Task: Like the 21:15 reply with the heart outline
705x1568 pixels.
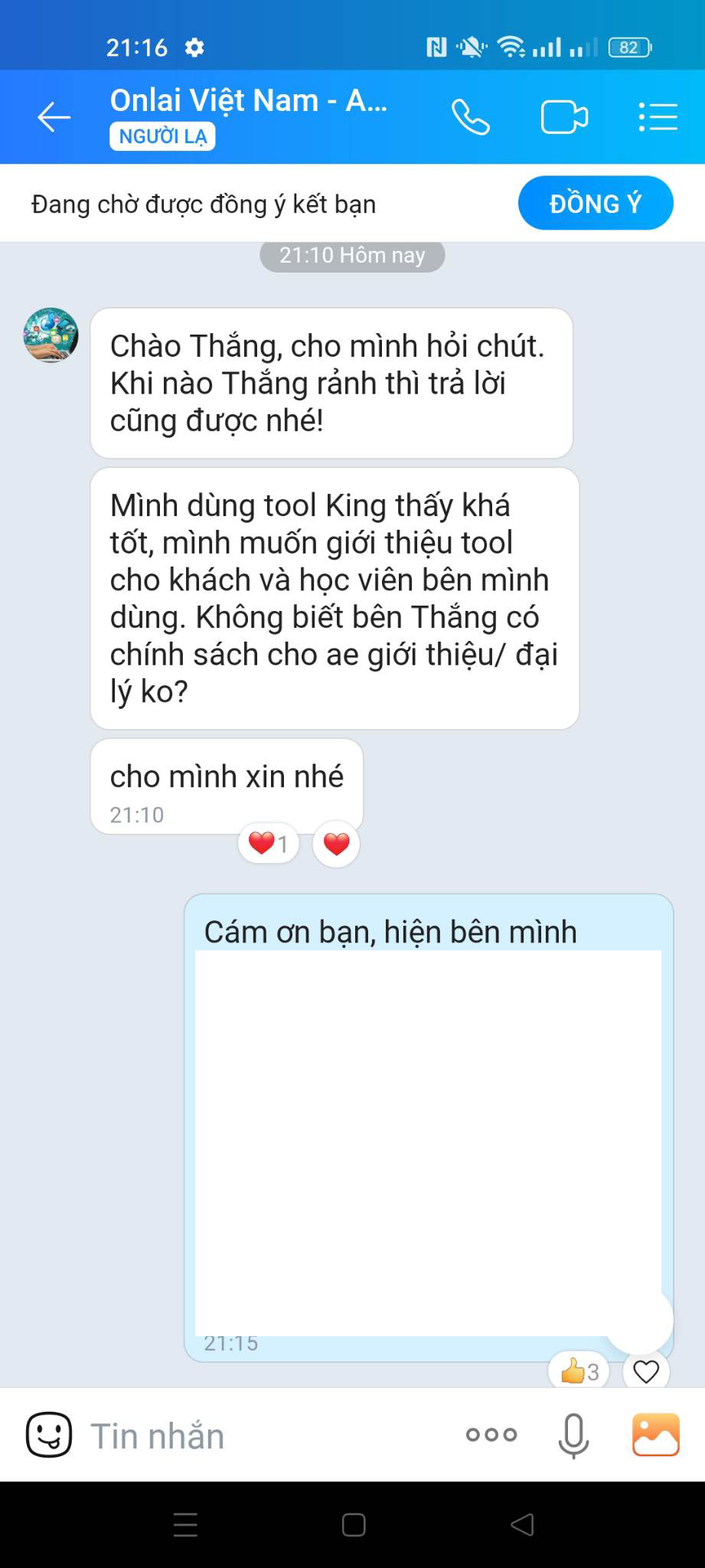Action: pyautogui.click(x=646, y=1372)
